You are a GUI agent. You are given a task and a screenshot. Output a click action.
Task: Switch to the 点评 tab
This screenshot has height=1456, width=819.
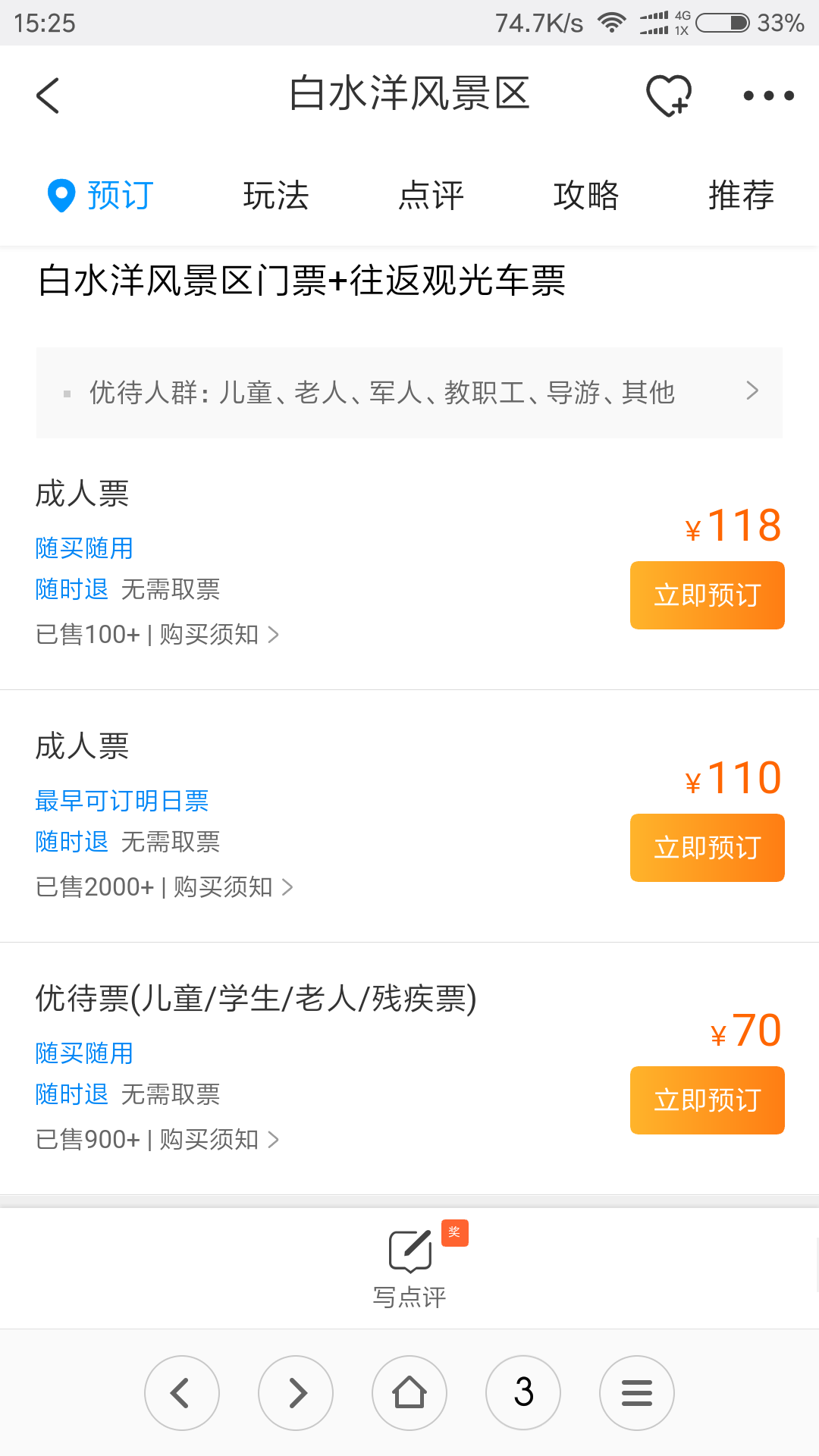pos(431,196)
